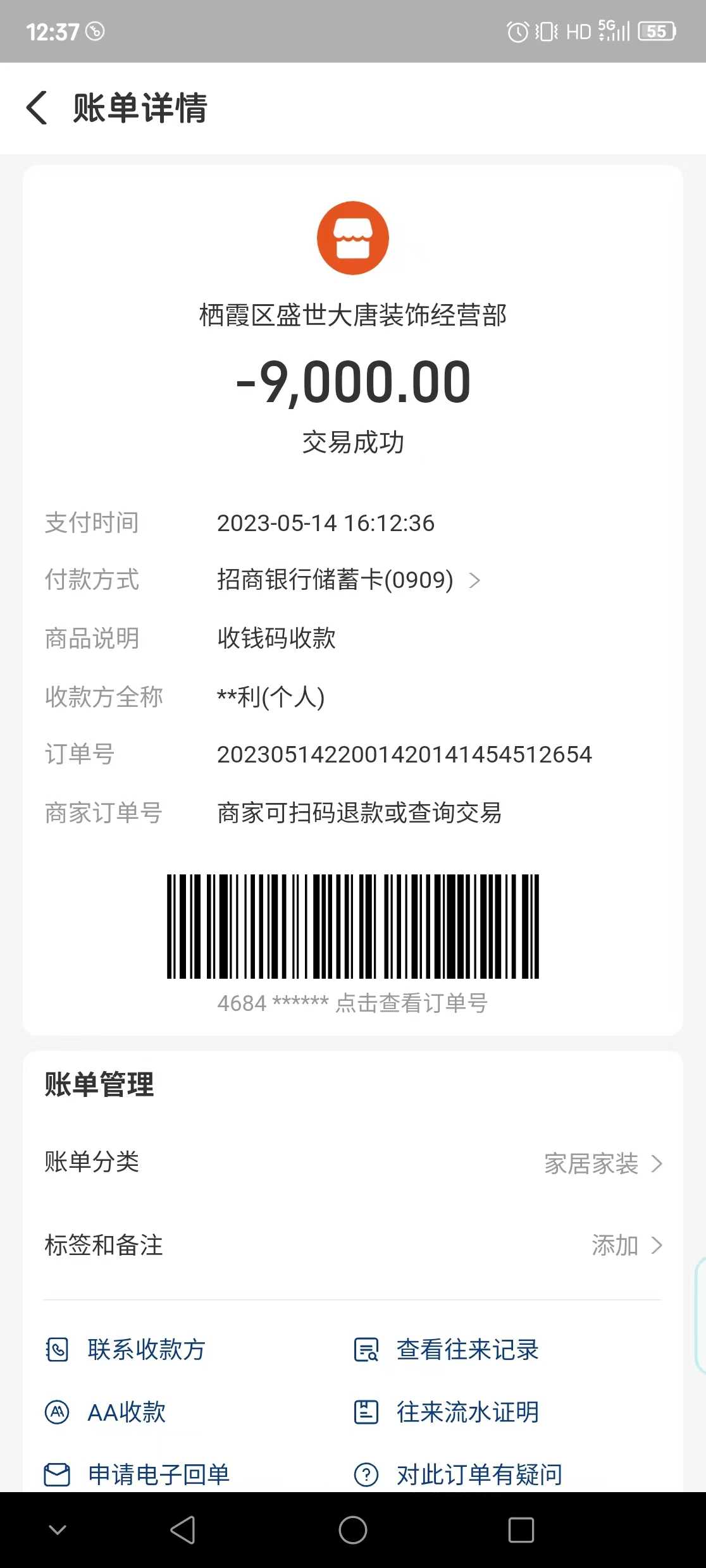Open the system recent apps view

521,1530
